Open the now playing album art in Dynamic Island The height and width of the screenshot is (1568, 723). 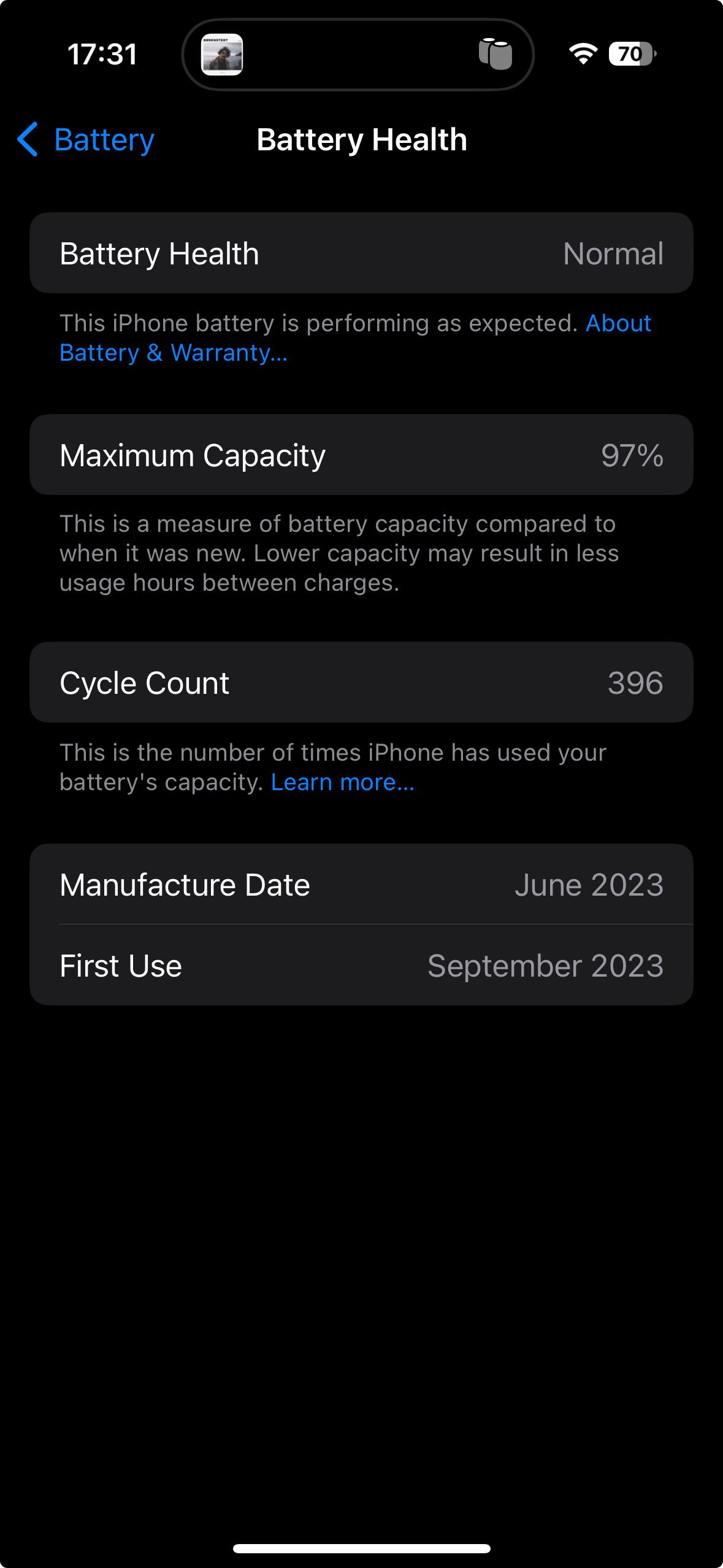(222, 55)
